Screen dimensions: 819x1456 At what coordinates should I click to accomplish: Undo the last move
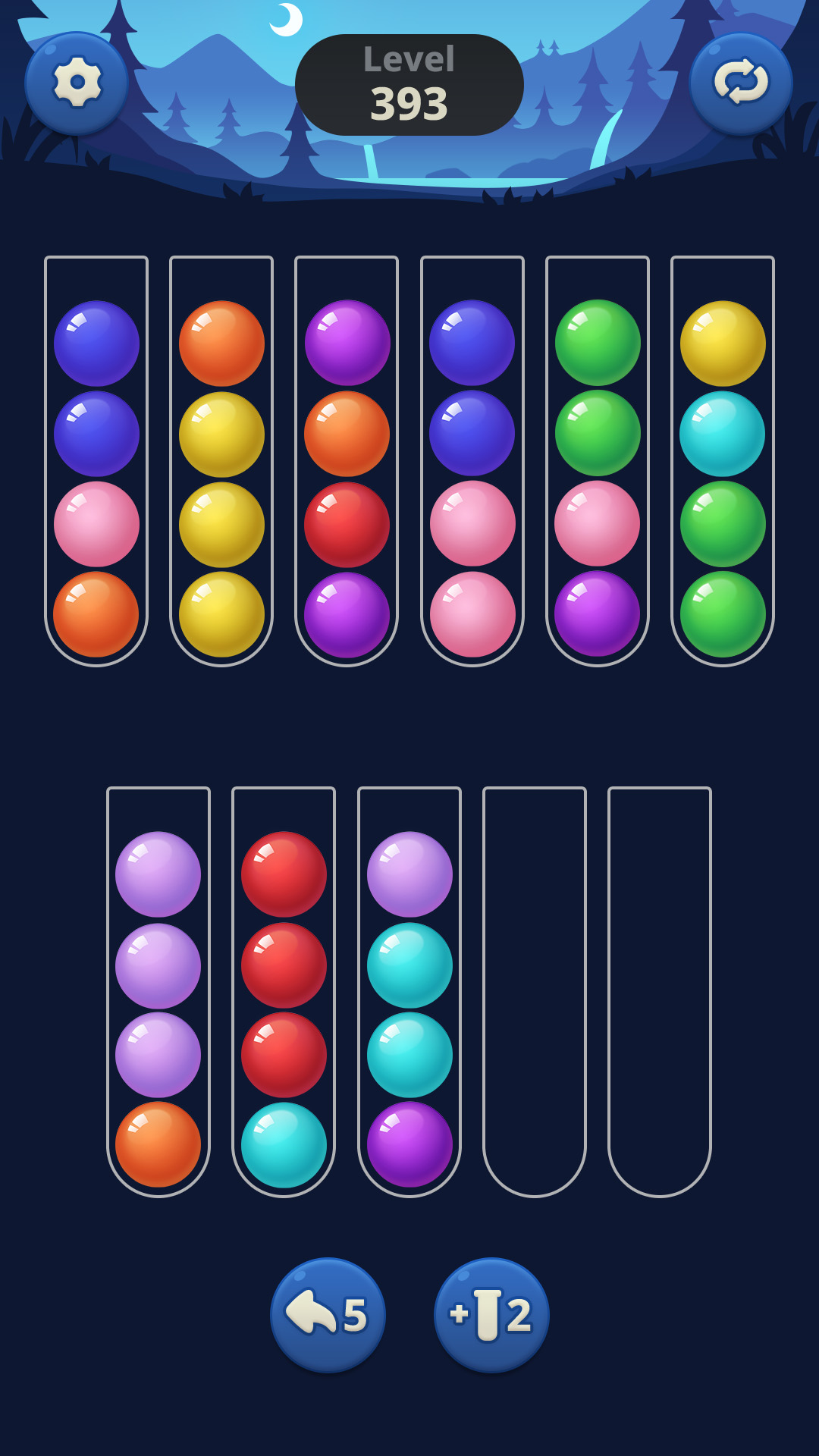coord(328,1314)
